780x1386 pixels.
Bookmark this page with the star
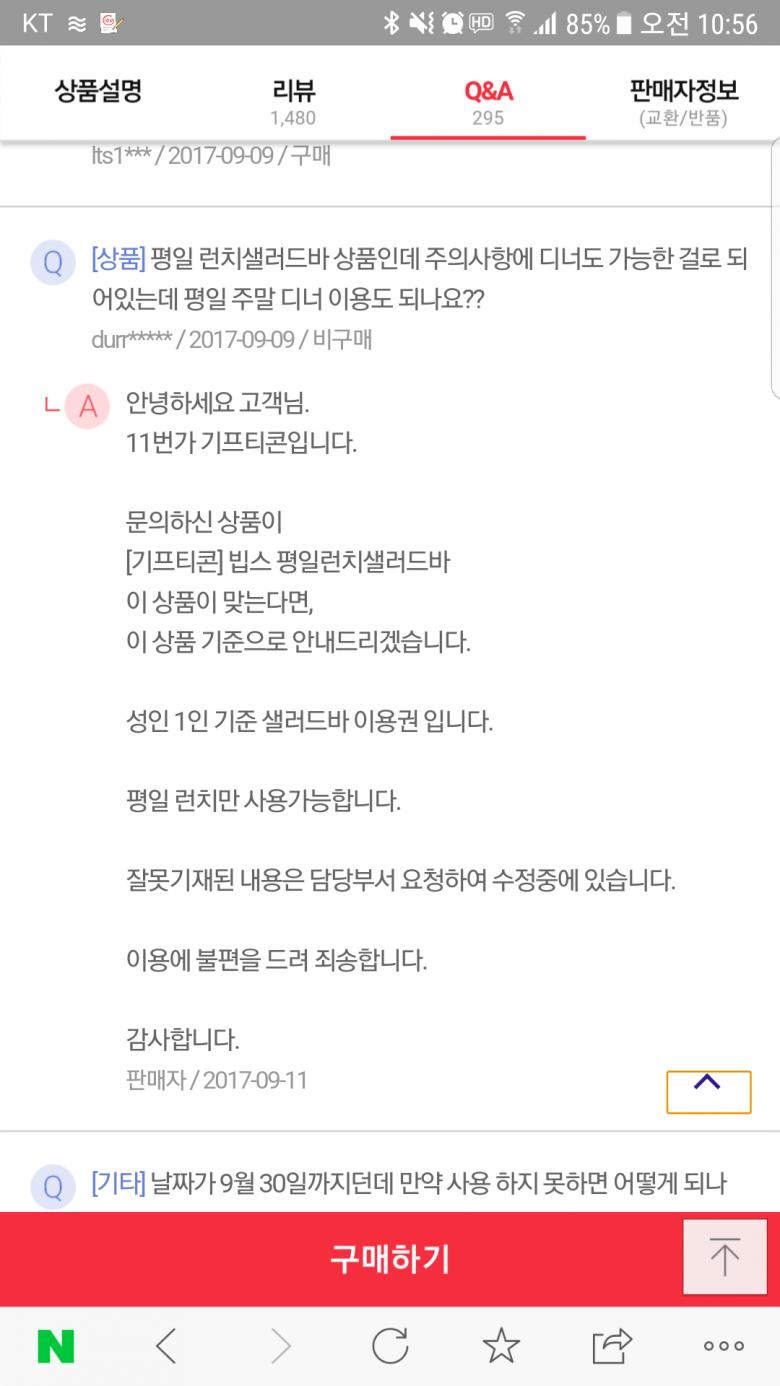click(501, 1346)
